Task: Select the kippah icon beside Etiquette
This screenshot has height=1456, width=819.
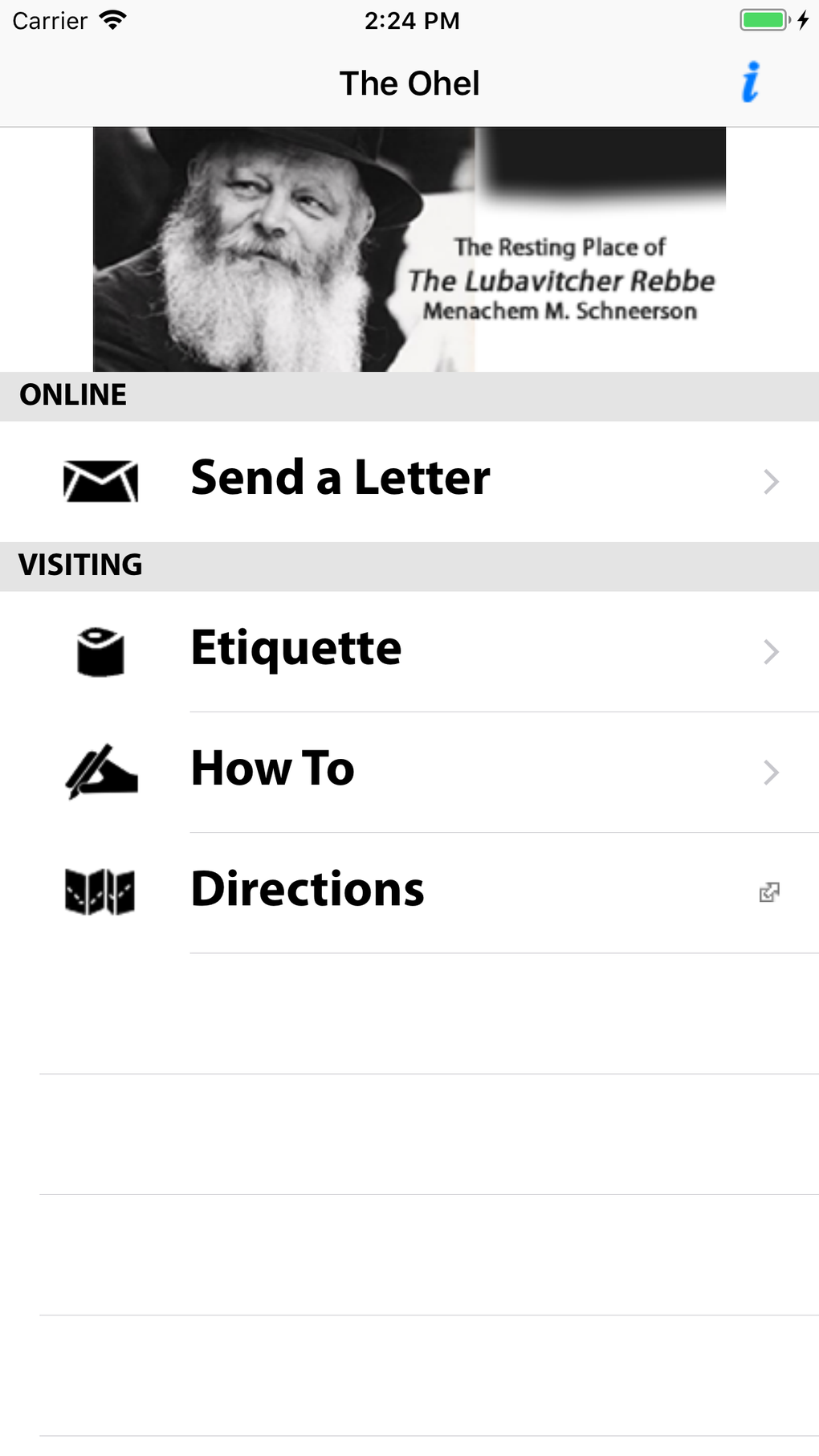Action: (100, 653)
